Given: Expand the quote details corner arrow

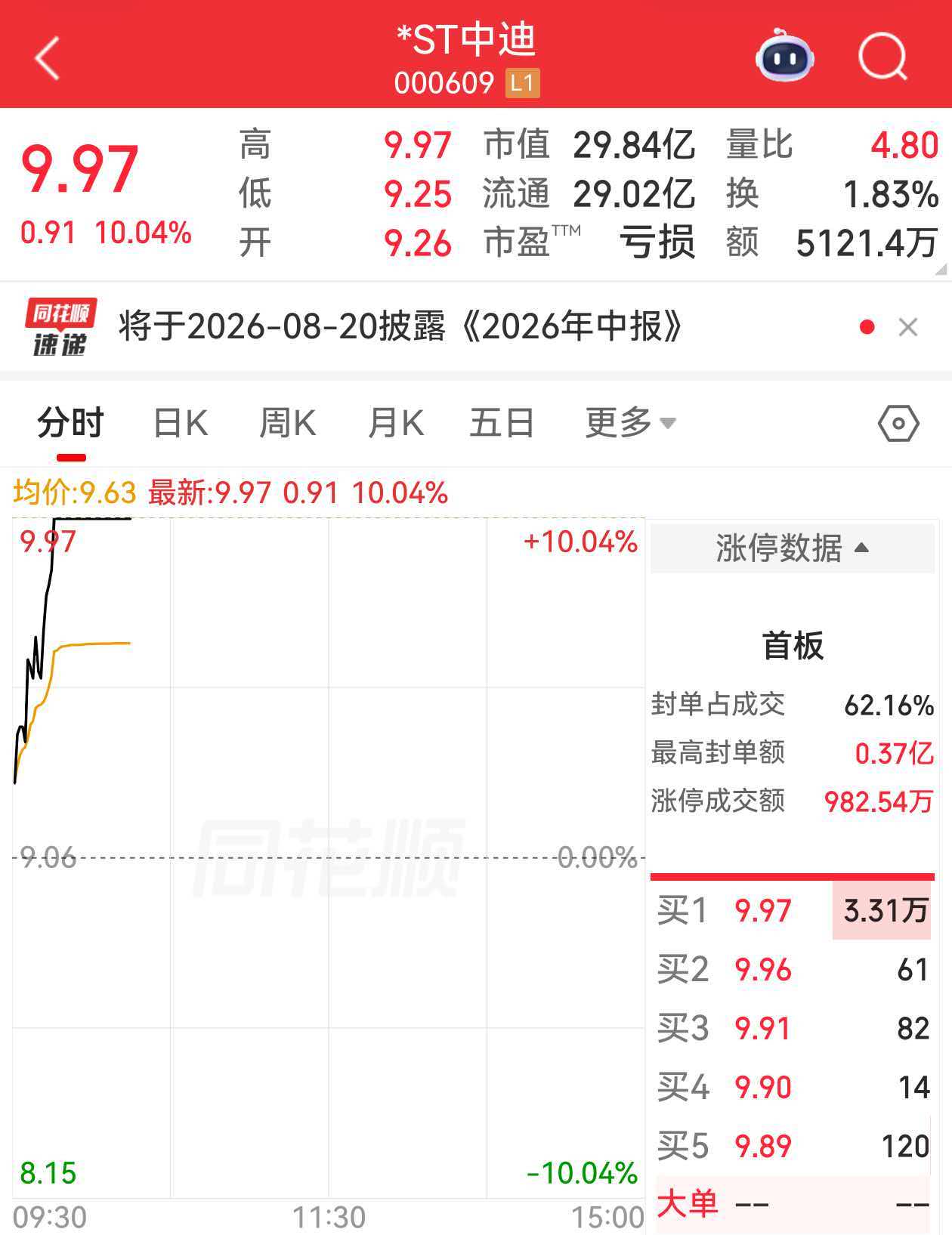Looking at the screenshot, I should (941, 270).
